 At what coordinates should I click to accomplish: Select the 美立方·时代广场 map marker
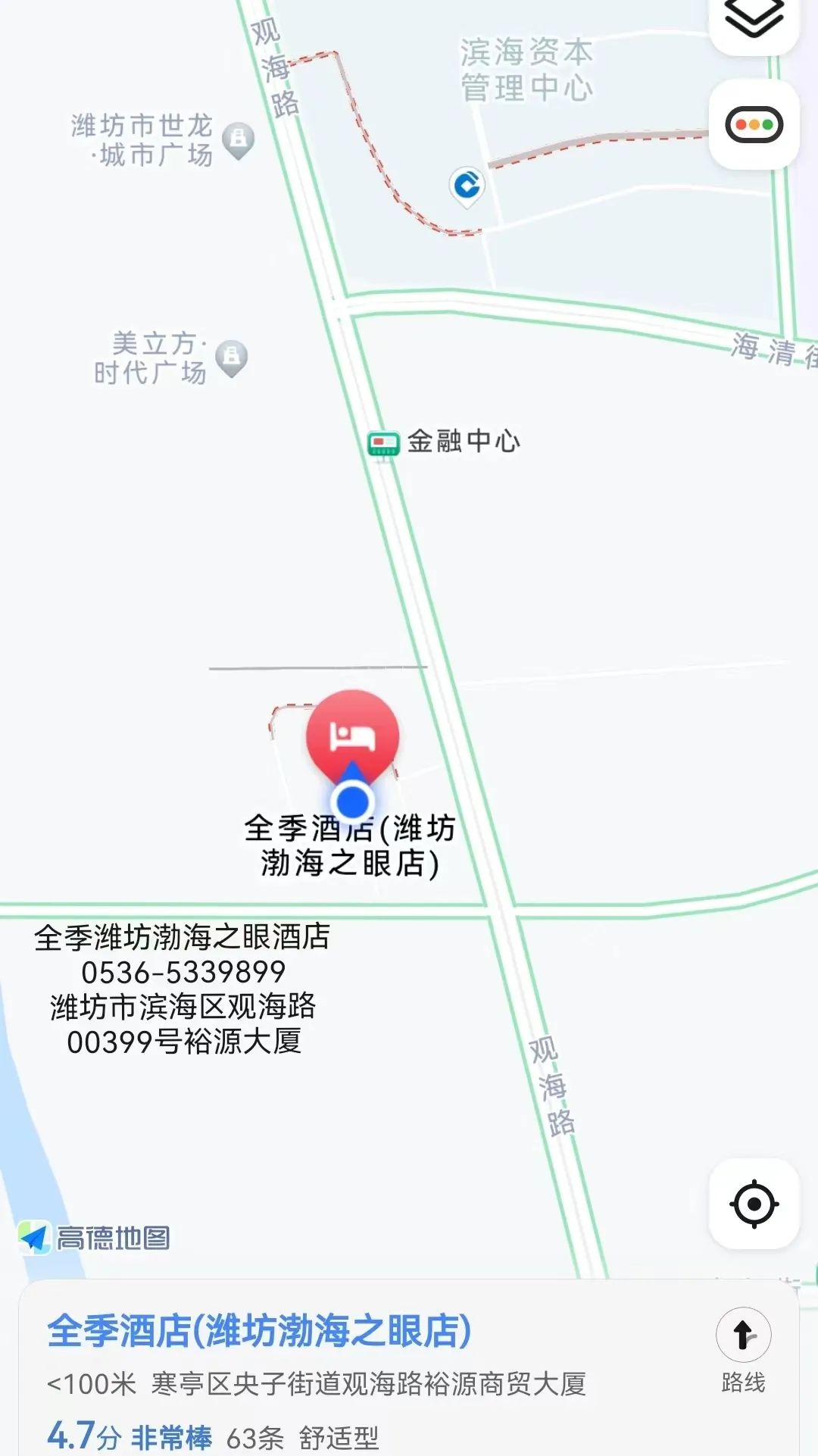pyautogui.click(x=232, y=357)
